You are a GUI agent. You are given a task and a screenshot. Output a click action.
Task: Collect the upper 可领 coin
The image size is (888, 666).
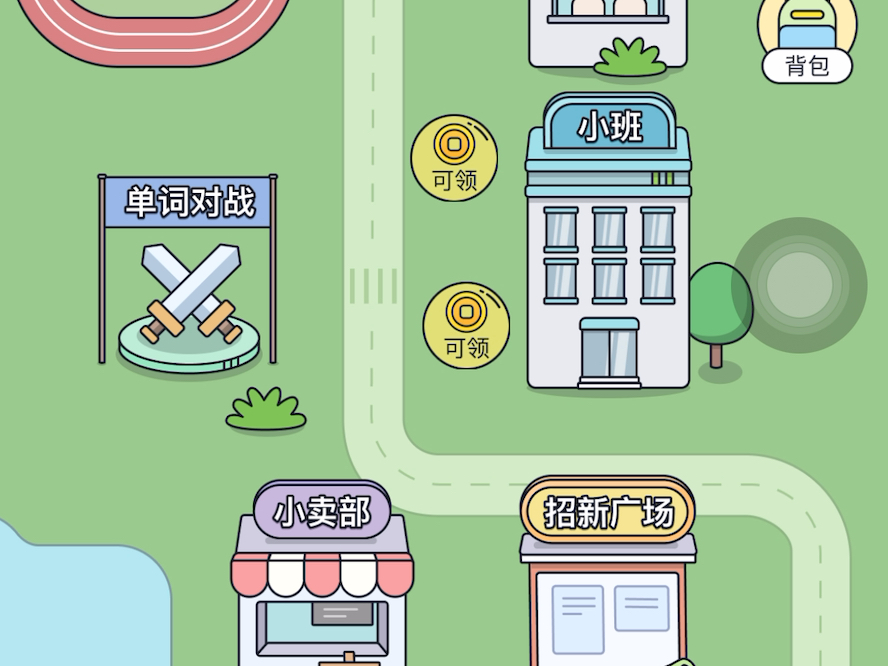pos(454,157)
